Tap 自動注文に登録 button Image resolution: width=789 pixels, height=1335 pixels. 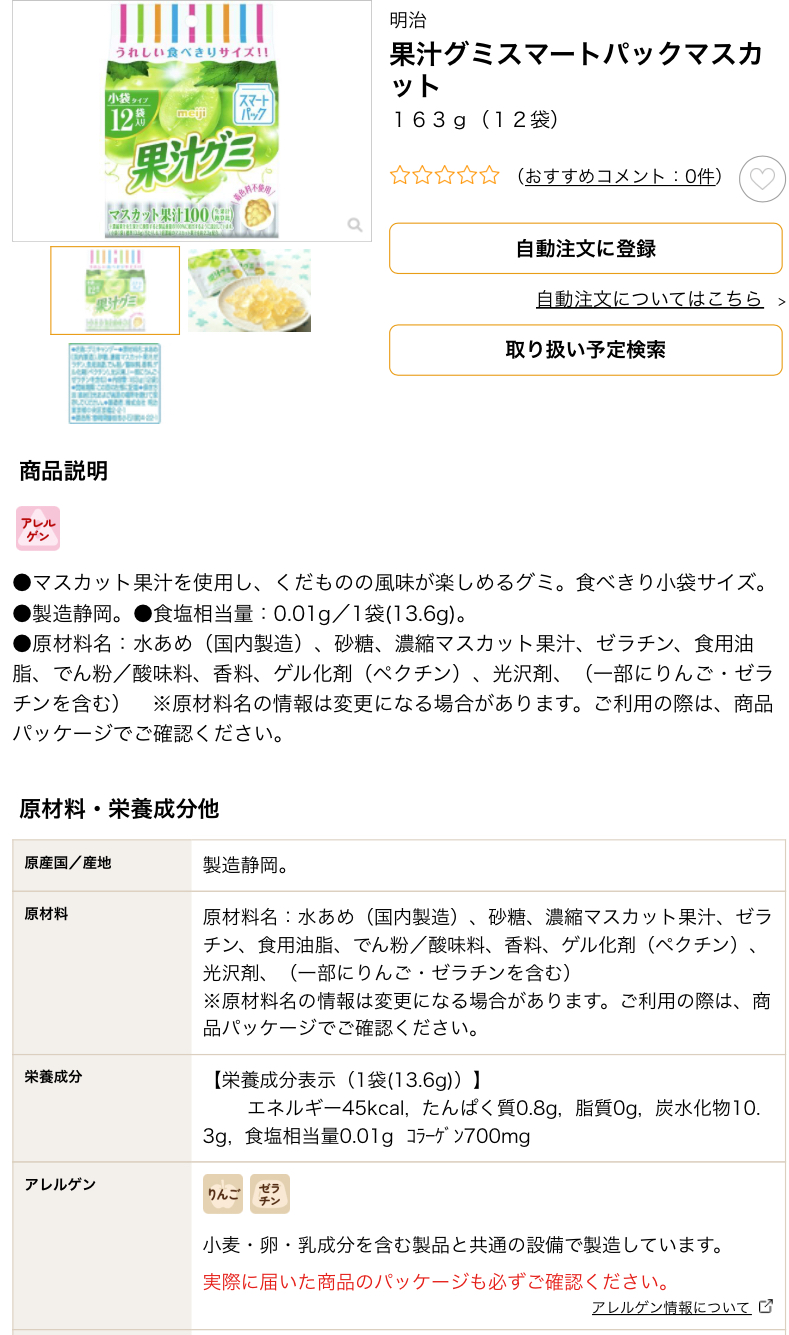tap(585, 249)
